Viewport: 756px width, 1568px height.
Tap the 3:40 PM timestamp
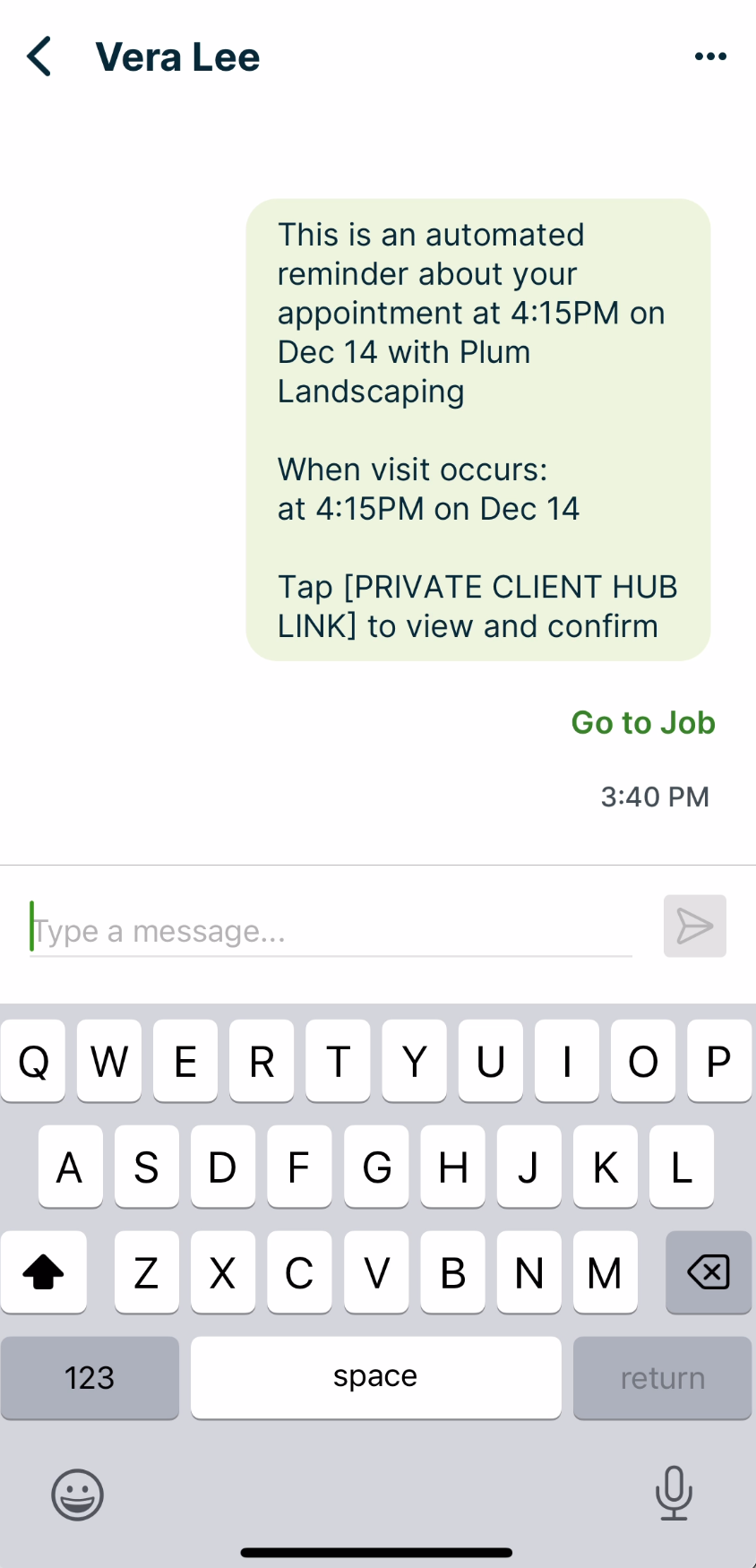coord(654,796)
